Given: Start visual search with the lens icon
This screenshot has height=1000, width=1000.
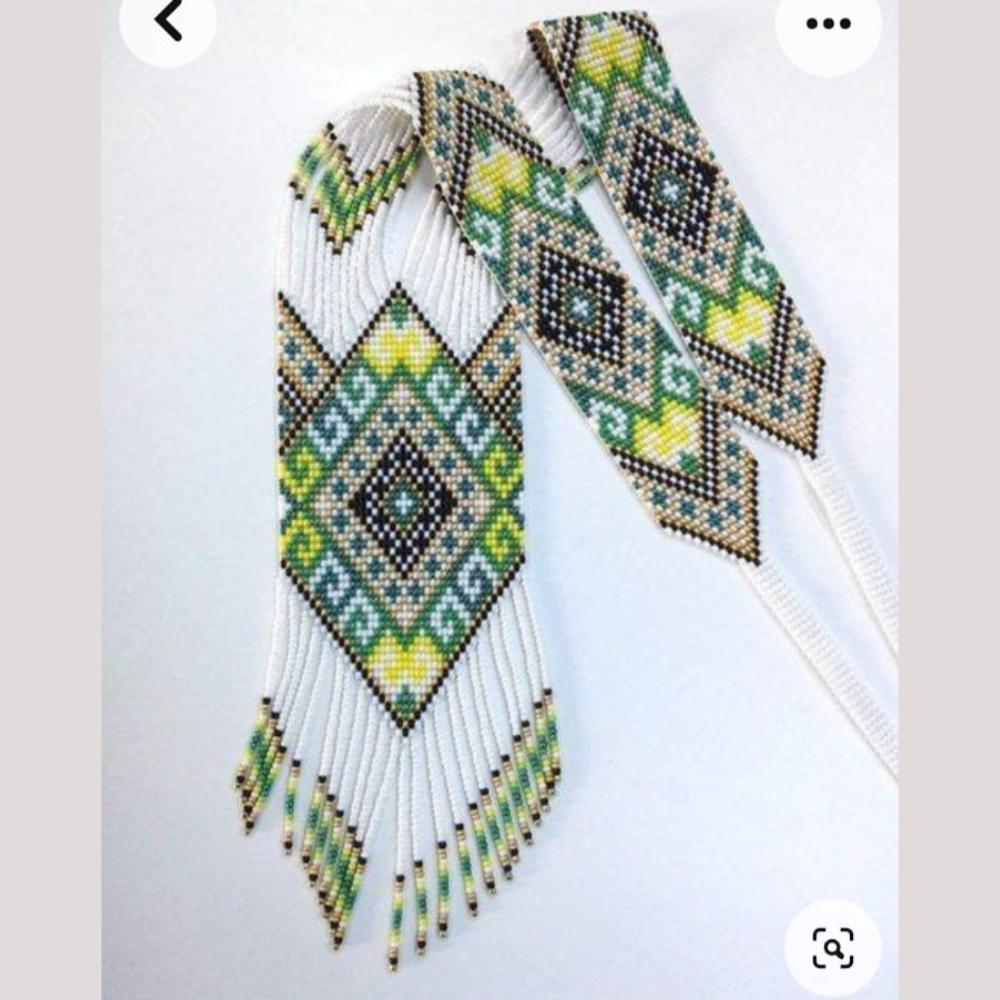Looking at the screenshot, I should 833,946.
